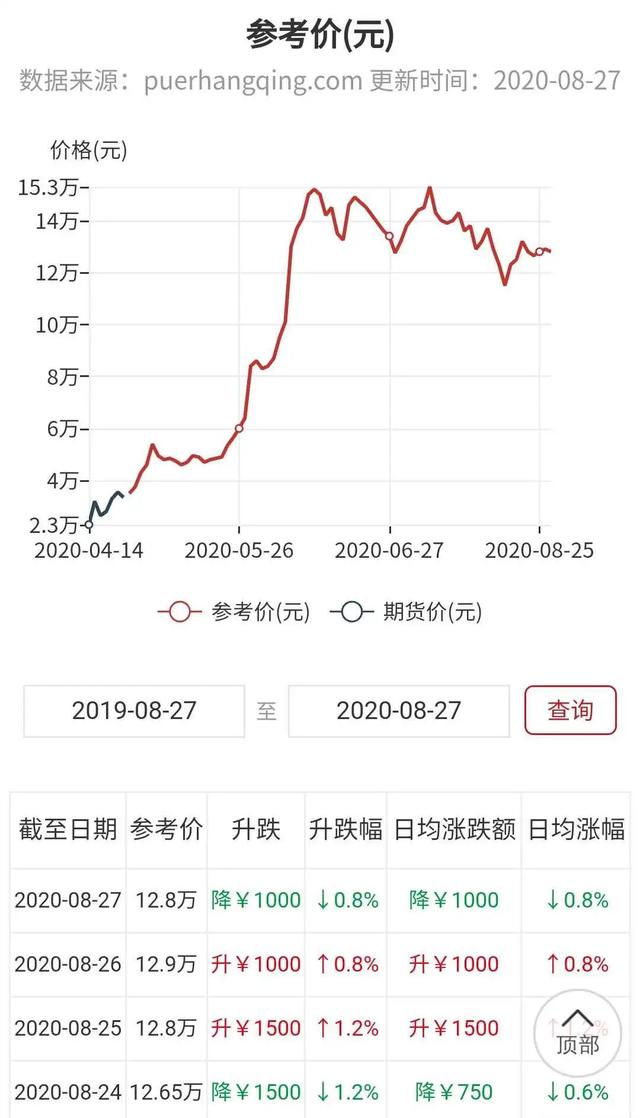Jump back up with the 顶部 button
This screenshot has height=1118, width=640.
point(578,1032)
